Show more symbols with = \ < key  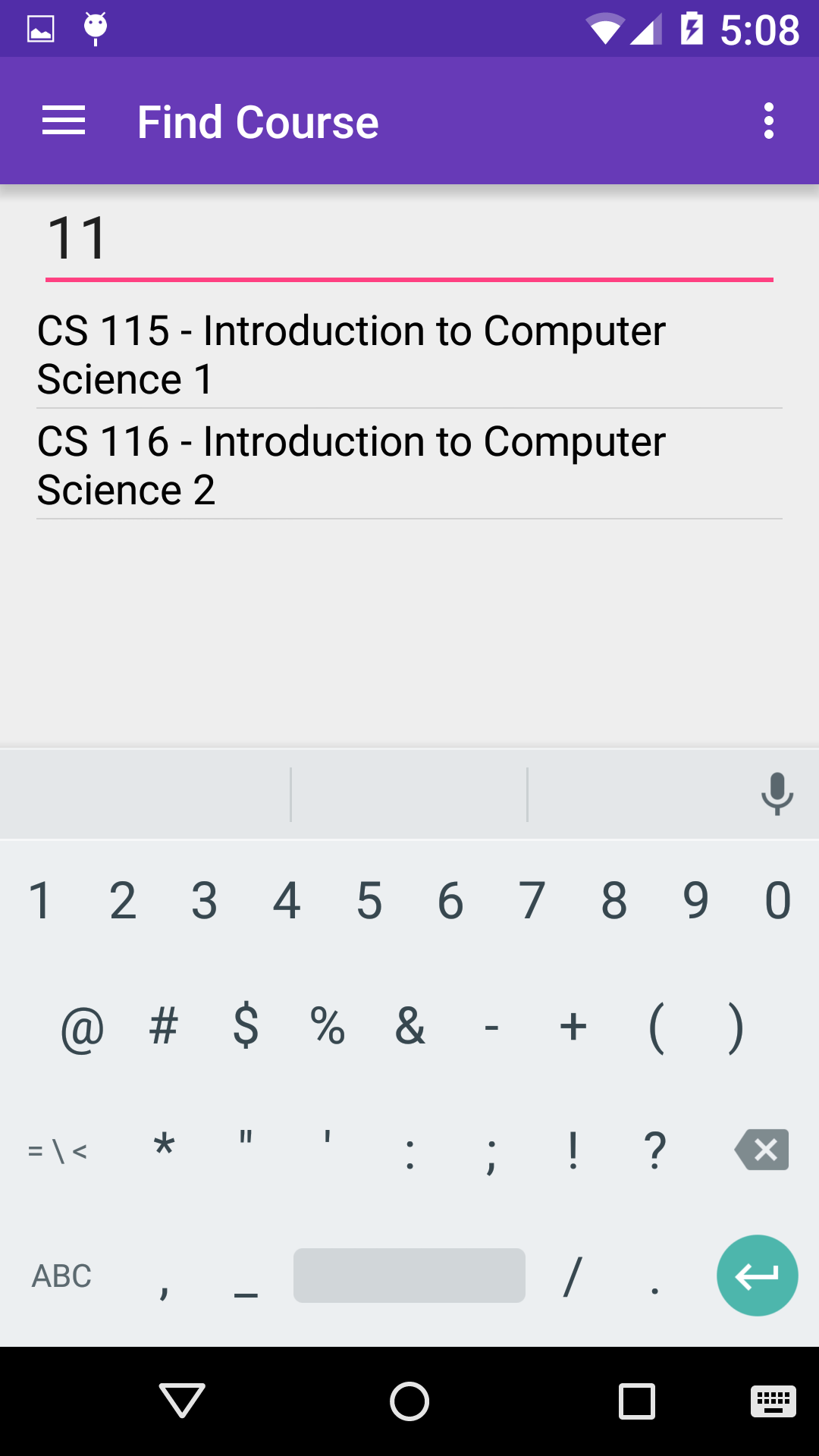58,1151
